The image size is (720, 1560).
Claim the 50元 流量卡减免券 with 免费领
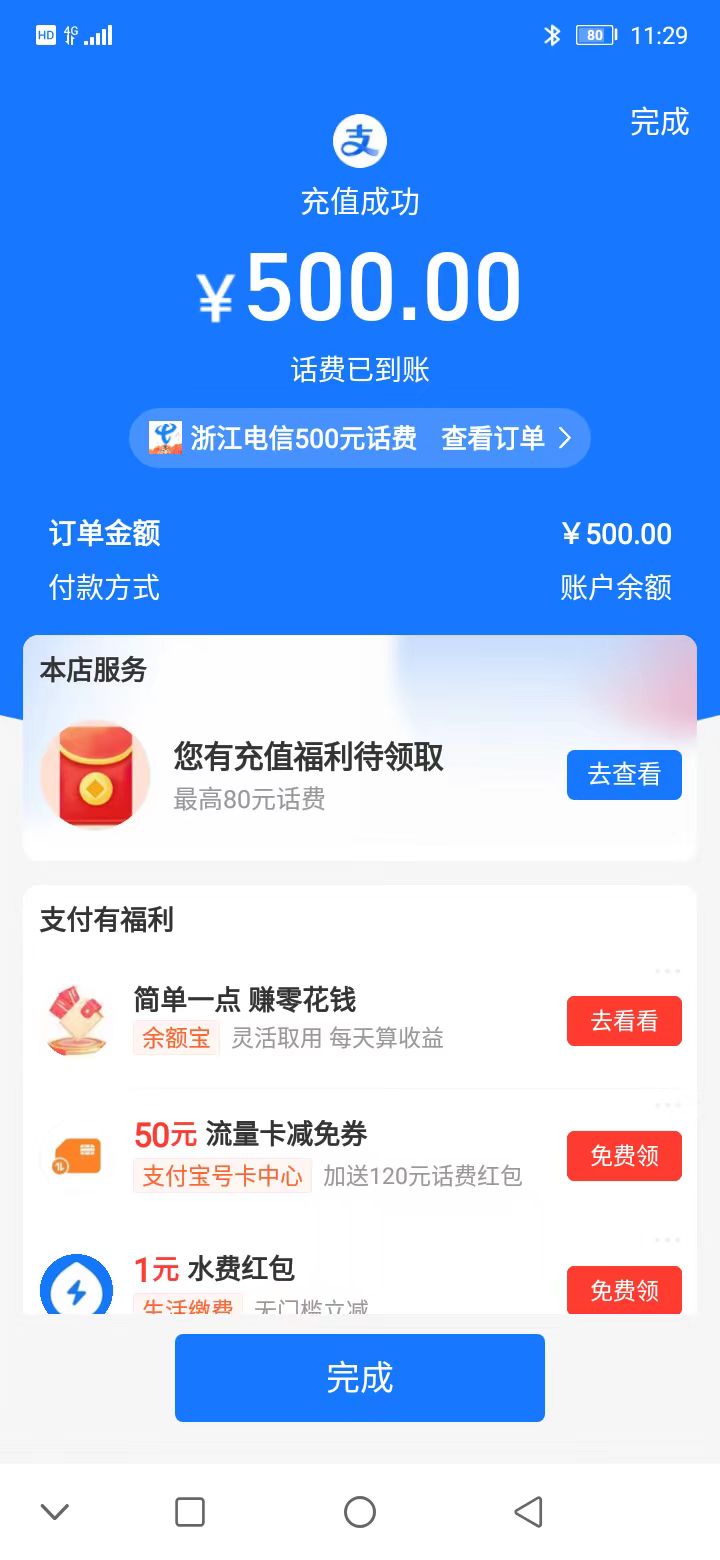tap(624, 1156)
